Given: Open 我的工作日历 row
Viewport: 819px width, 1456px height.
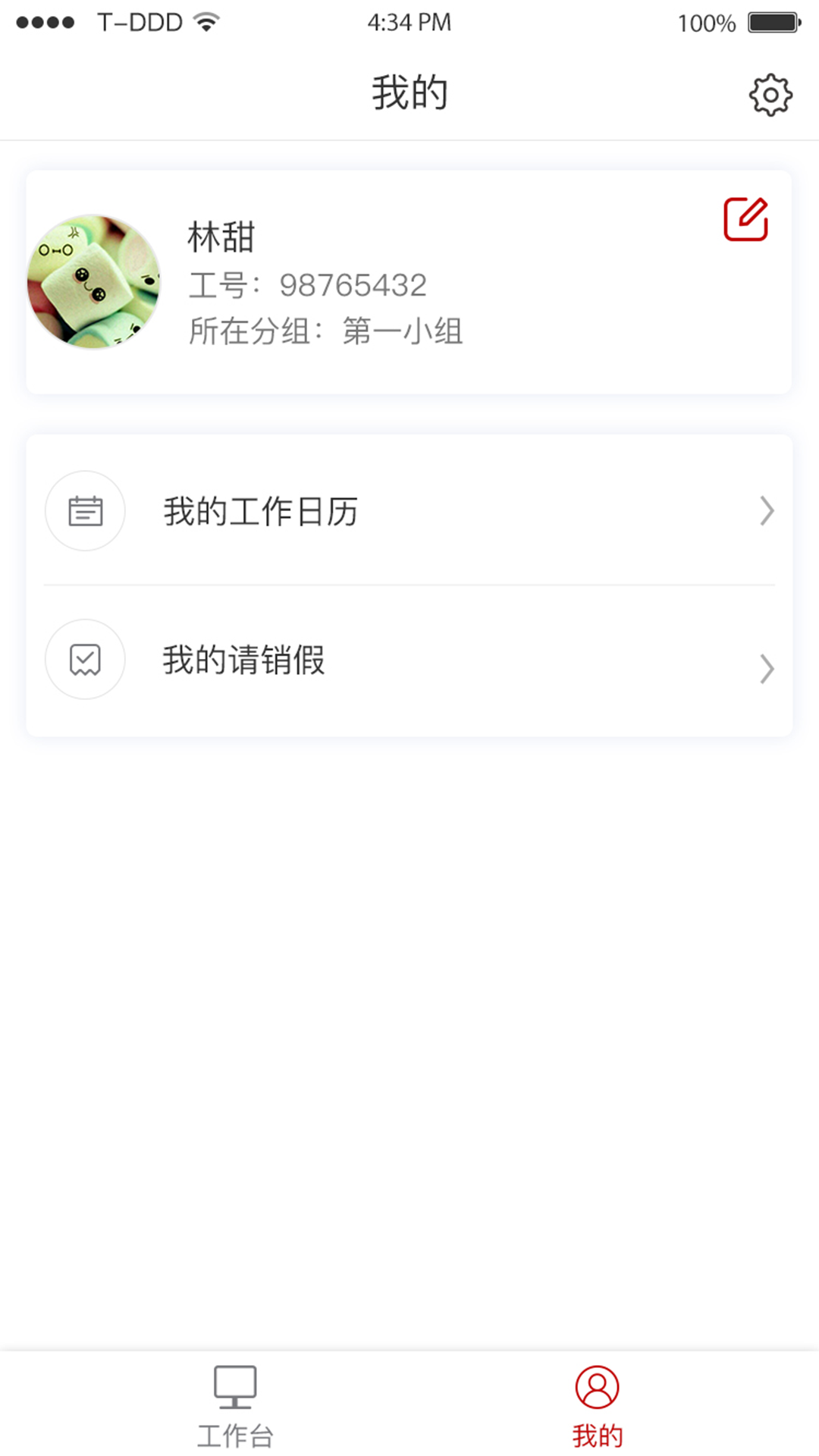Looking at the screenshot, I should [x=409, y=511].
